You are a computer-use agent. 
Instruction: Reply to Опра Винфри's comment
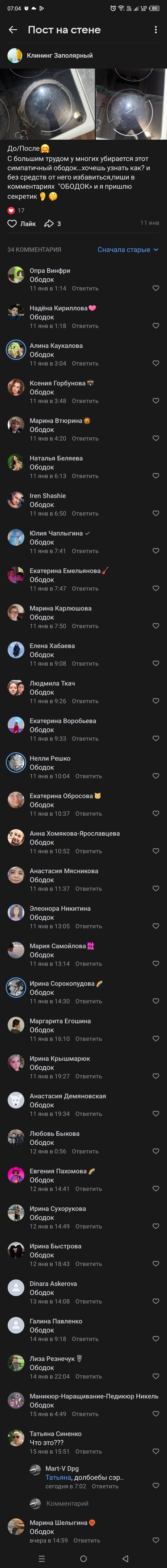85,289
